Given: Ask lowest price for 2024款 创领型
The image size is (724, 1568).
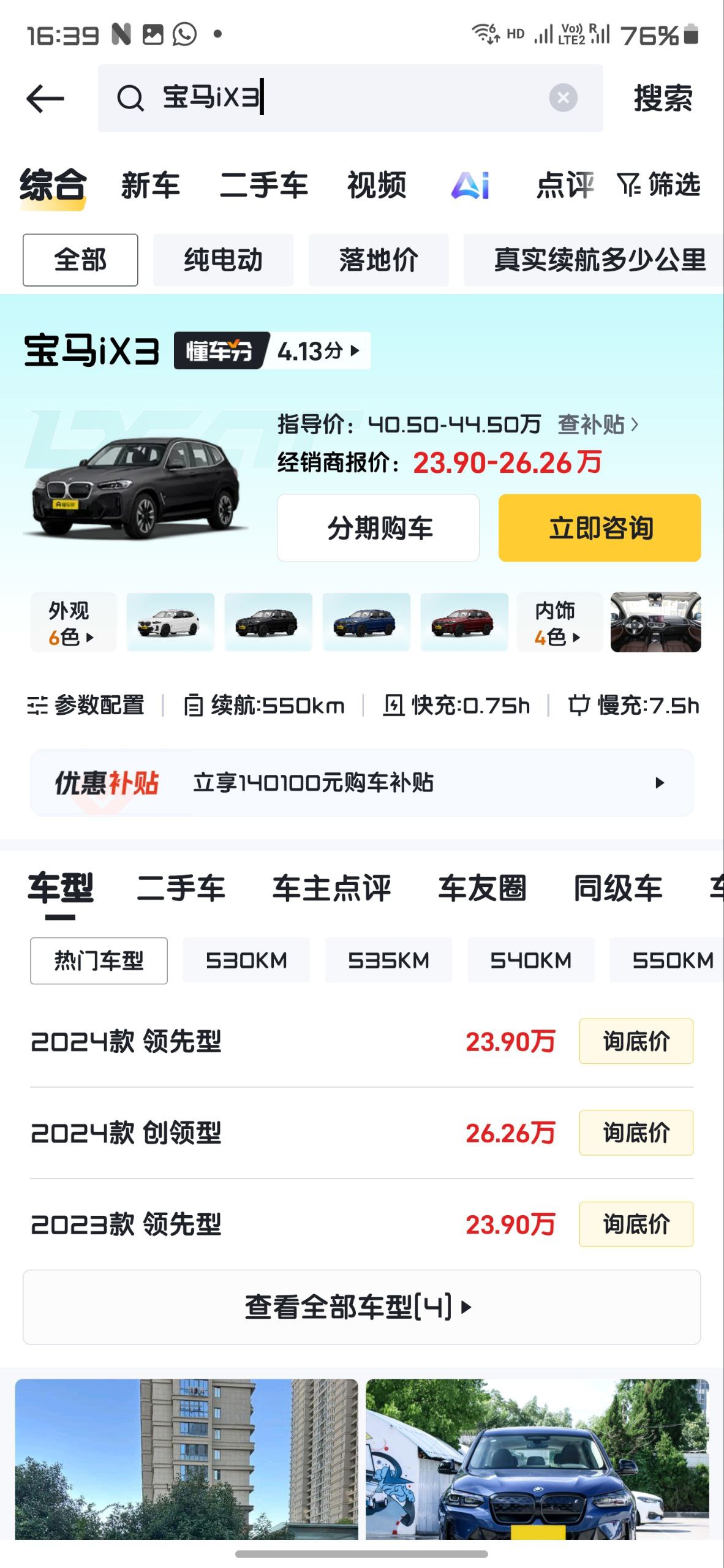Looking at the screenshot, I should (636, 1133).
